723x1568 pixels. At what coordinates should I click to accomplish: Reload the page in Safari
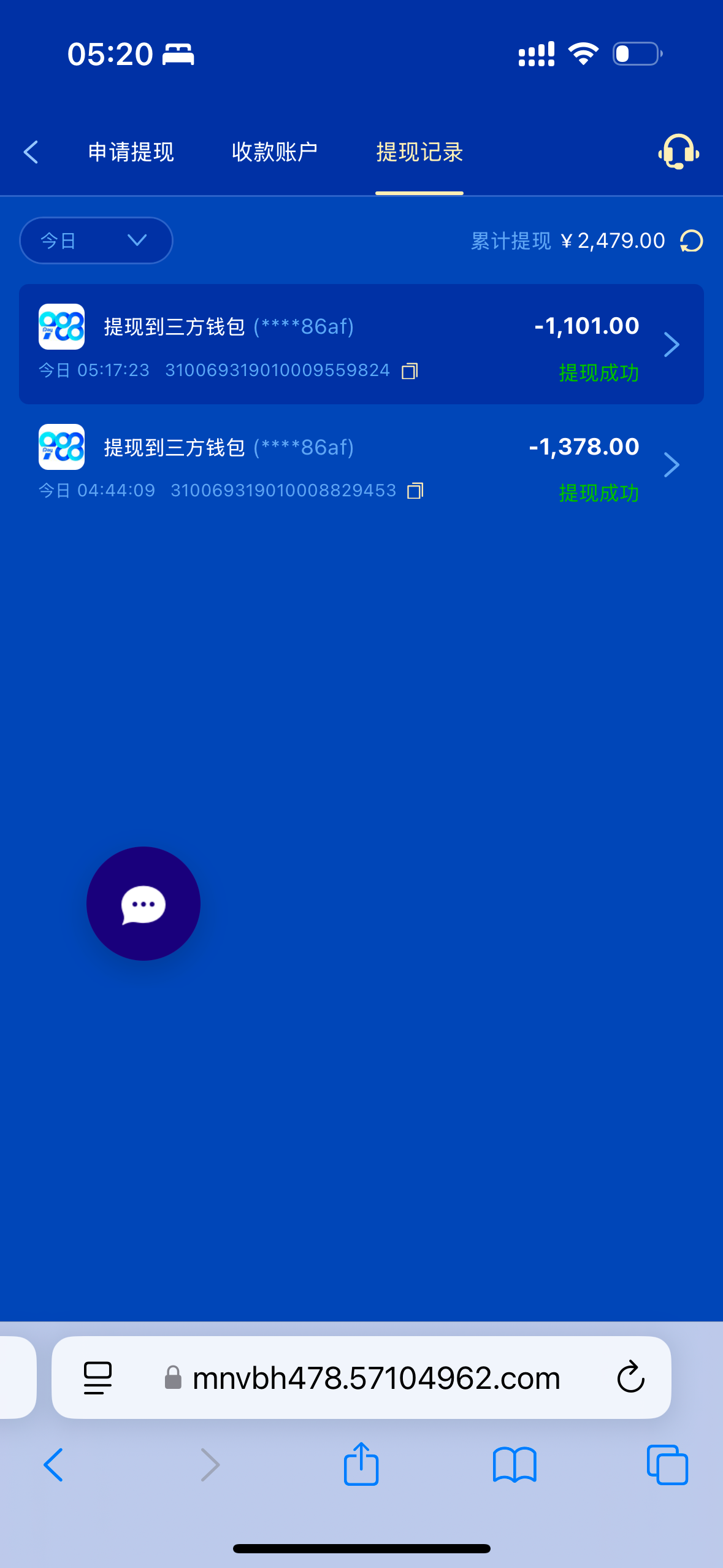coord(630,1378)
